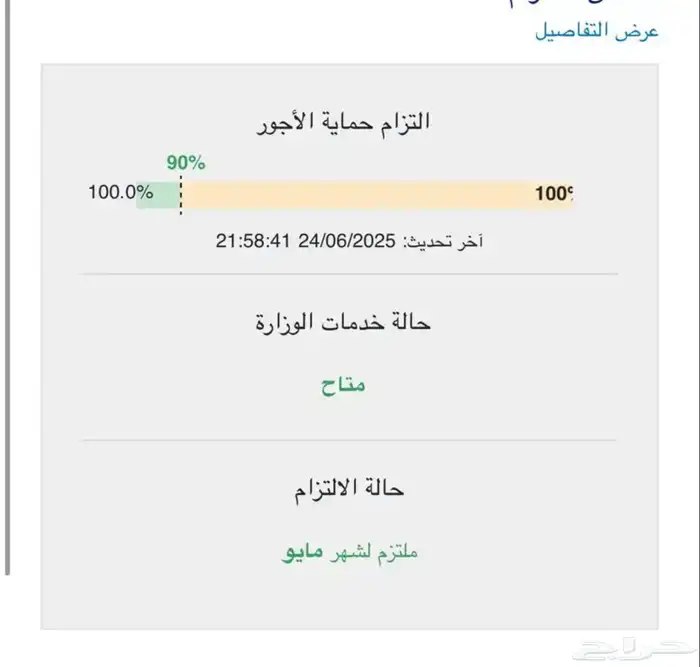Open the عرض التفاصيل link
The width and height of the screenshot is (700, 667).
(597, 31)
